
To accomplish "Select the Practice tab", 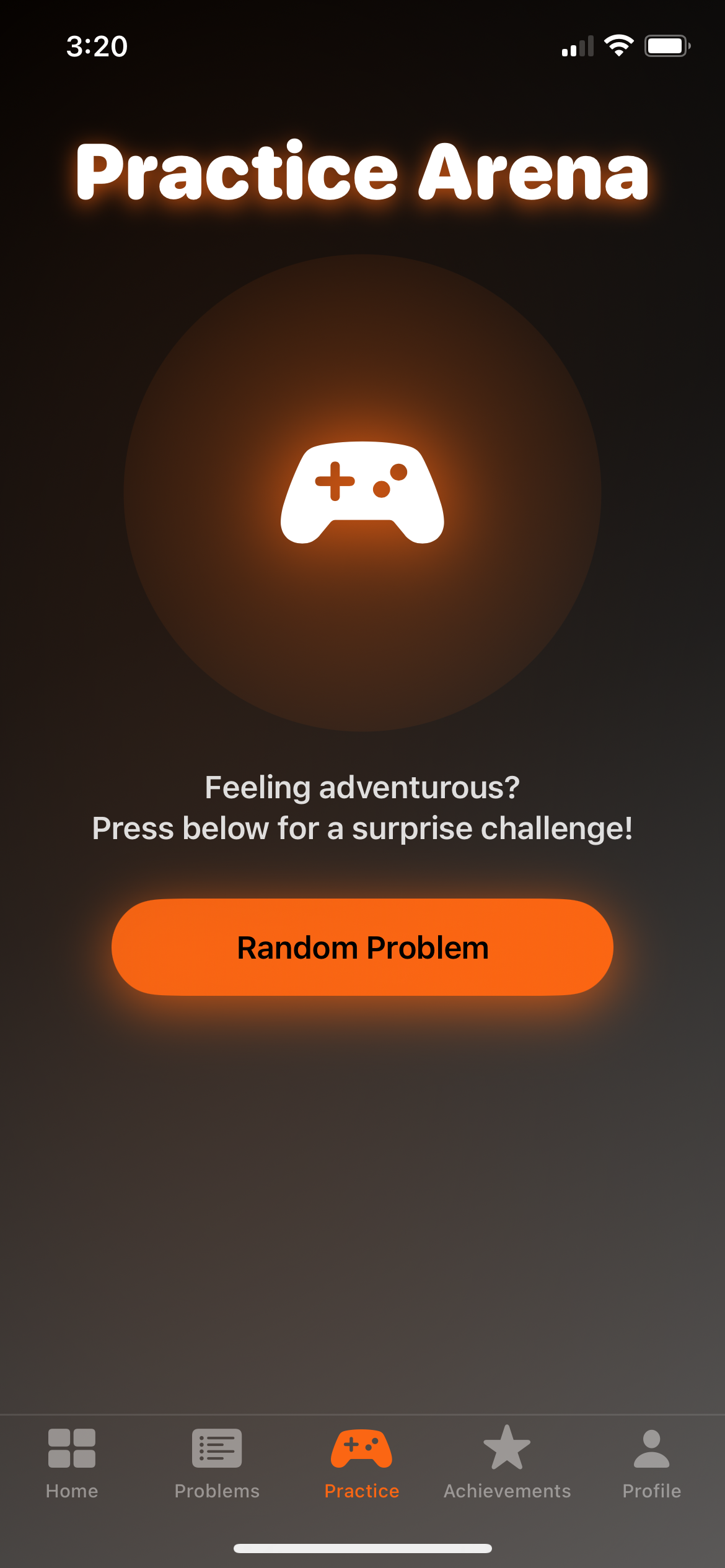I will tap(362, 1463).
